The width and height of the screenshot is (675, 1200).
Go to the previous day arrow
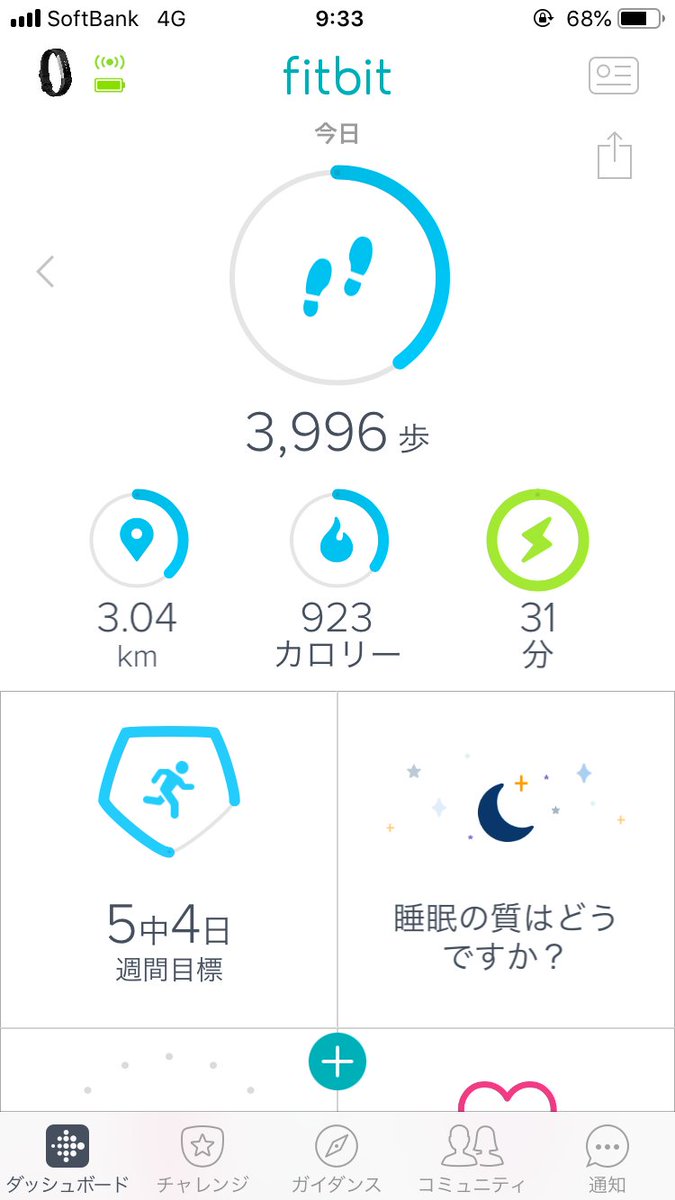coord(45,272)
